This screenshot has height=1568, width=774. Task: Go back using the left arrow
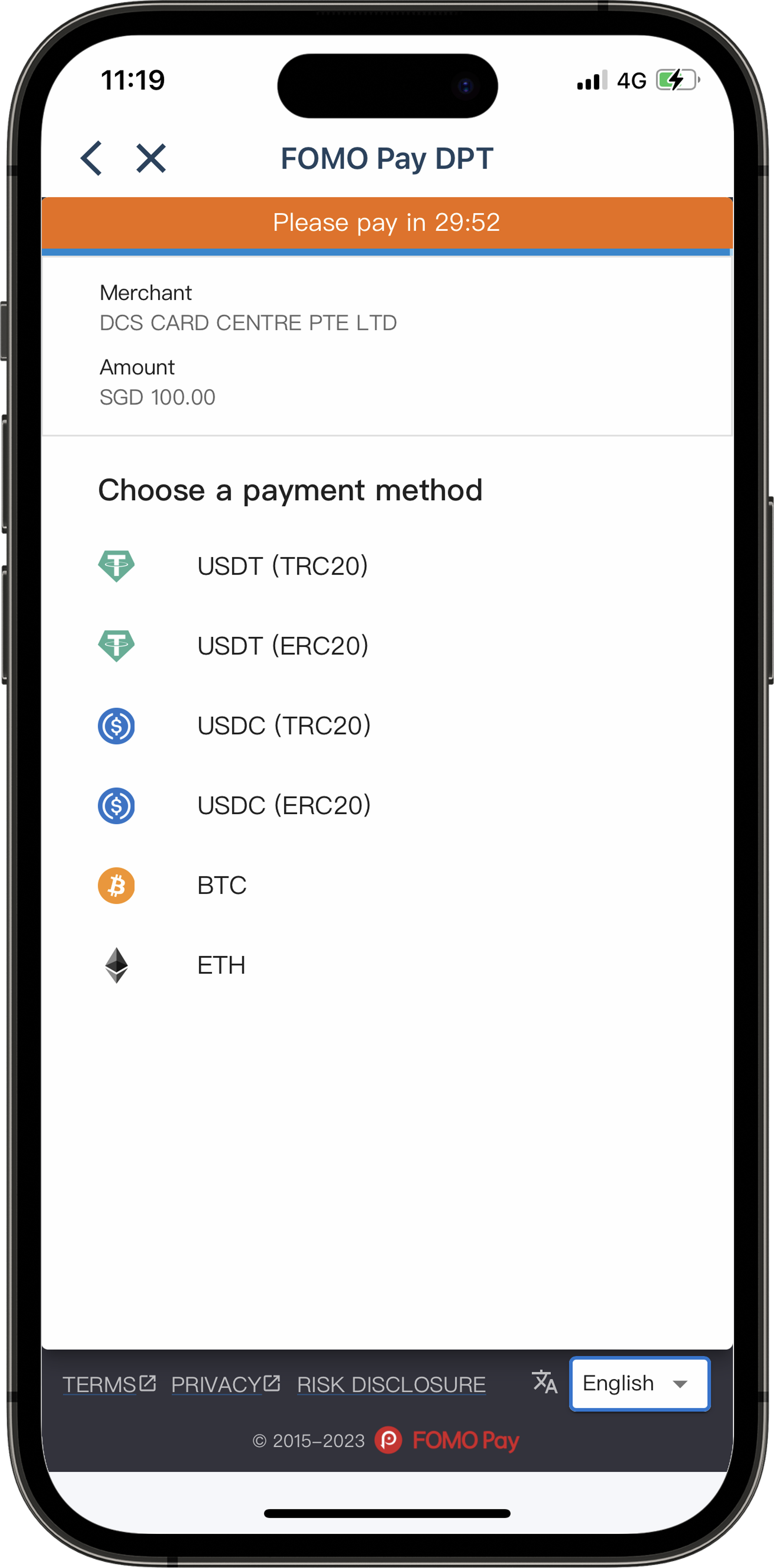pos(92,158)
